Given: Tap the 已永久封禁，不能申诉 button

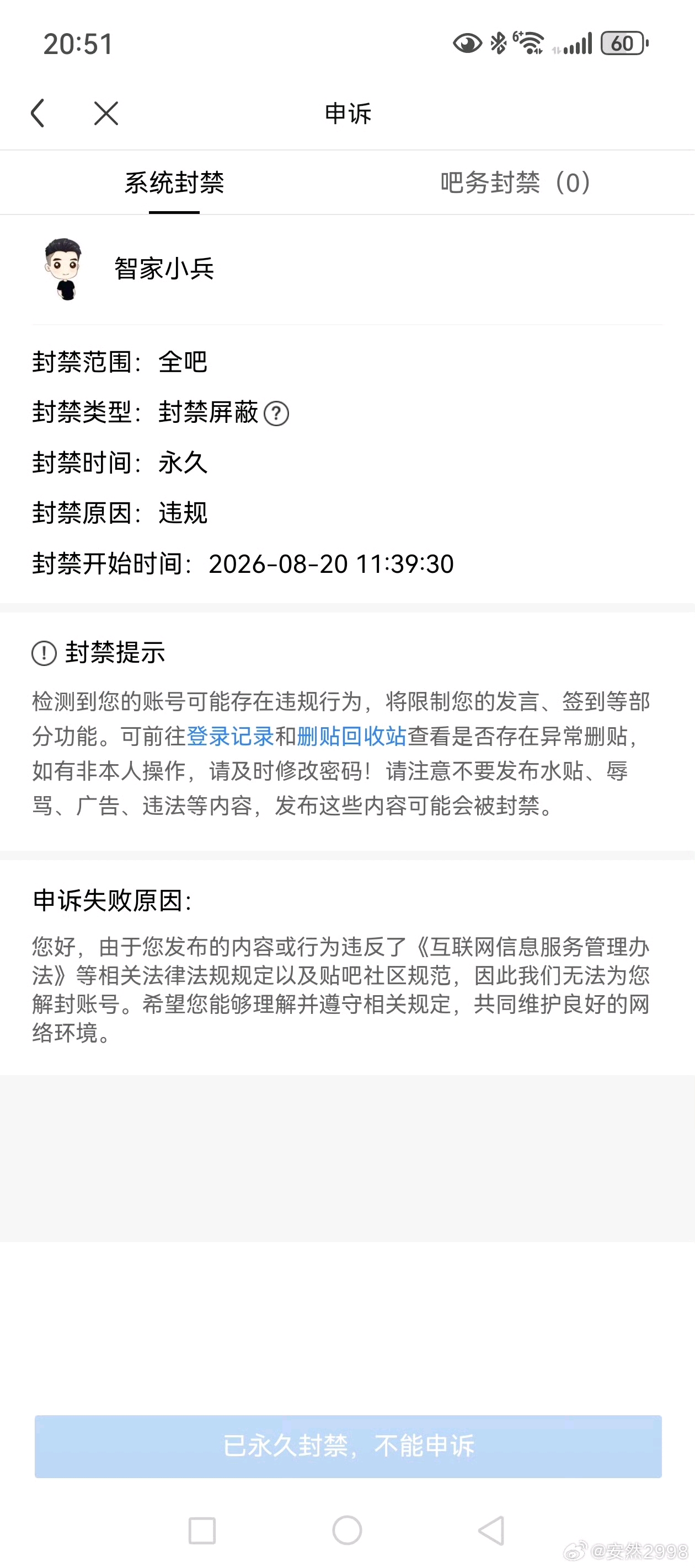Looking at the screenshot, I should click(348, 1446).
